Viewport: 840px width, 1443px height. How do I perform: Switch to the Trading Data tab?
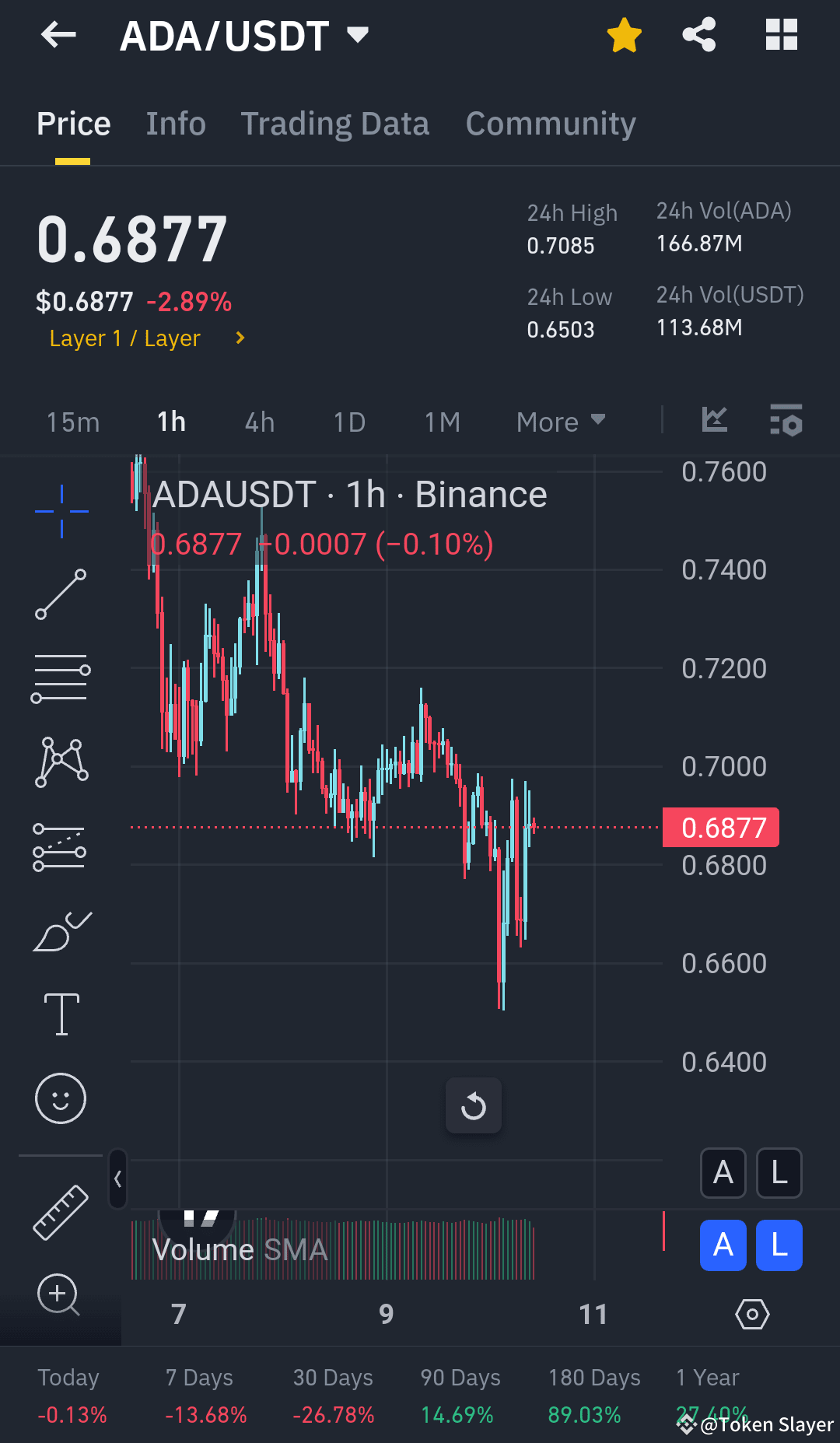(335, 123)
